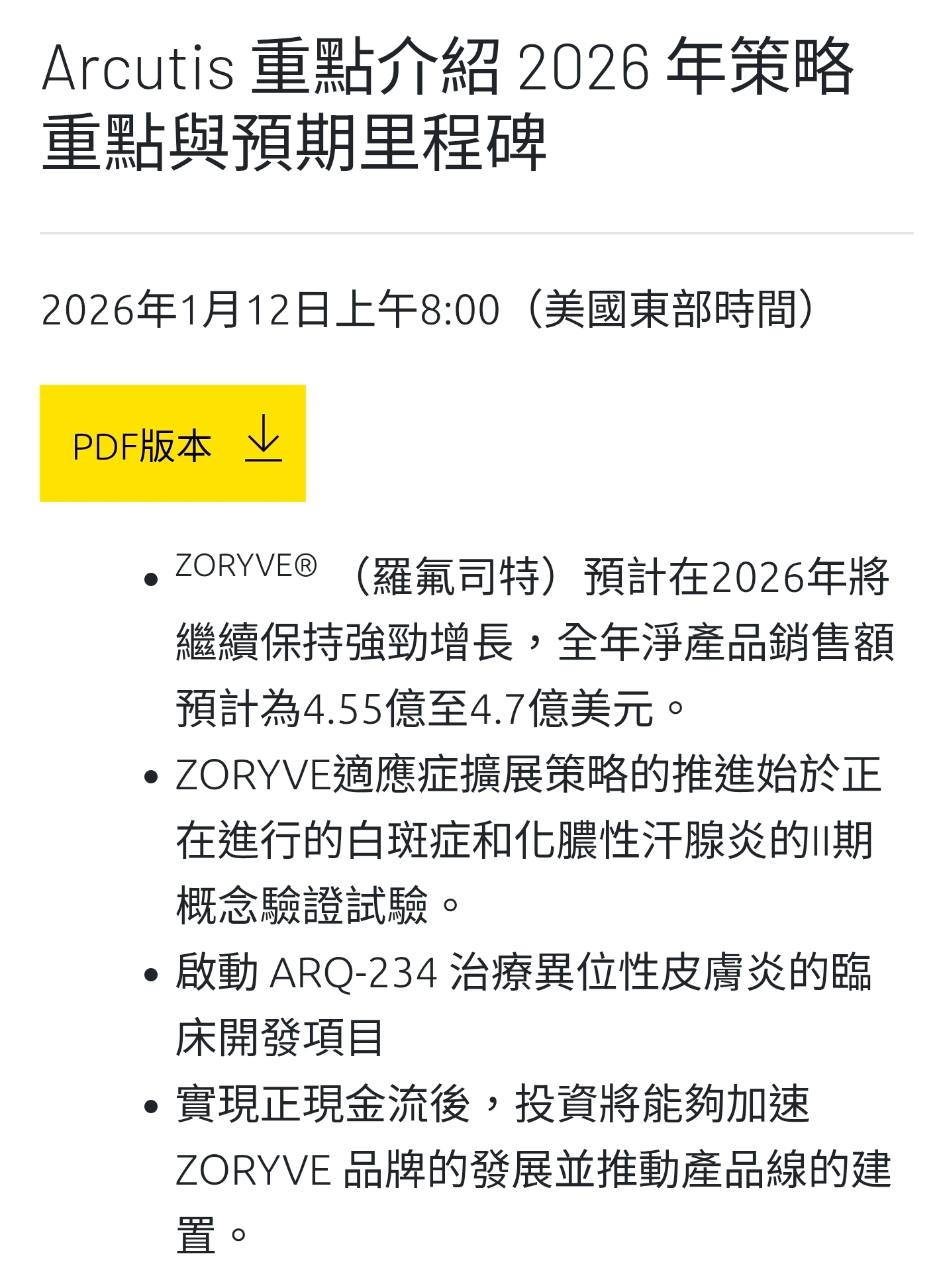The image size is (952, 1280).
Task: Download the PDF版本 of the press release
Action: coord(173,444)
